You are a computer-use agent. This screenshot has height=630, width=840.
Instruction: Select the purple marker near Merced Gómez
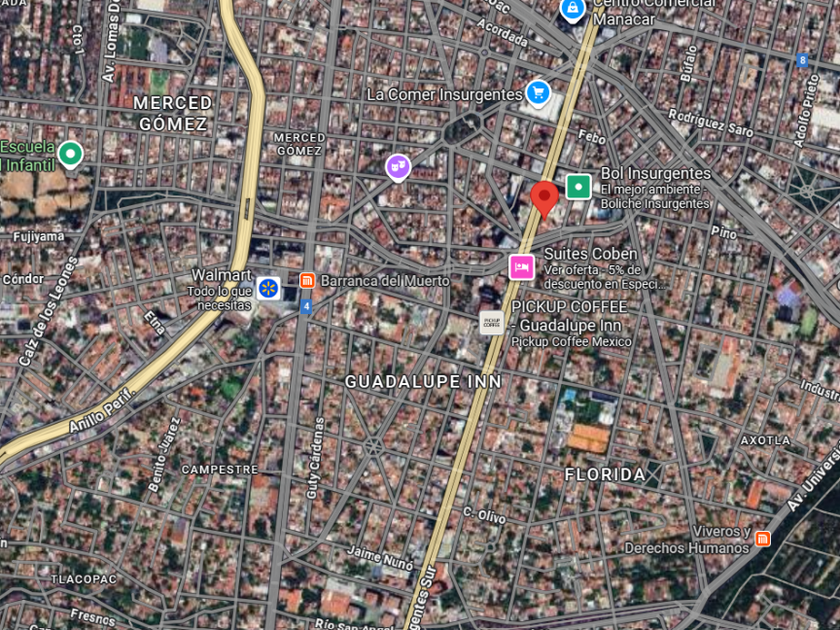coord(398,166)
